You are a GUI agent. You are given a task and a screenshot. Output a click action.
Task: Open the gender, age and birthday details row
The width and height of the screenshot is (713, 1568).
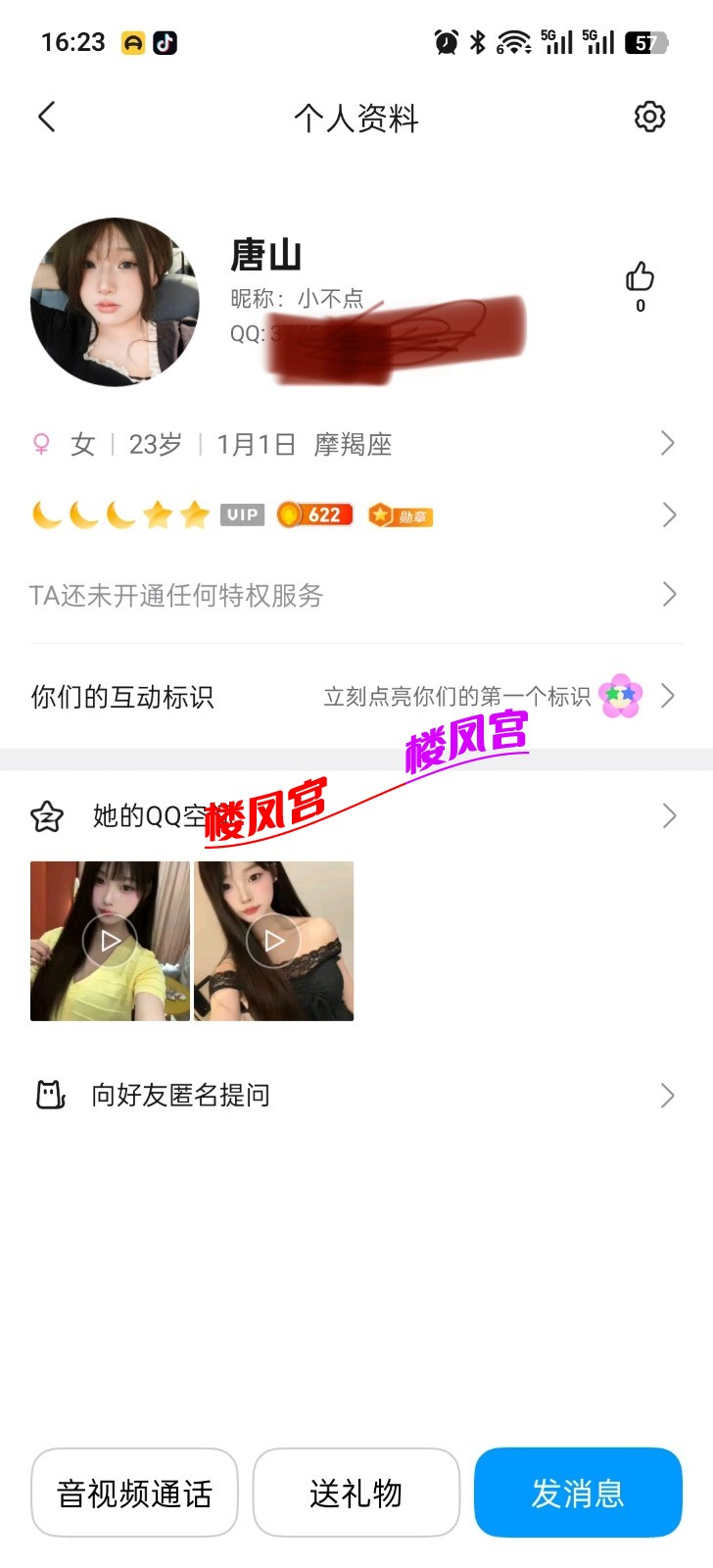[x=356, y=444]
